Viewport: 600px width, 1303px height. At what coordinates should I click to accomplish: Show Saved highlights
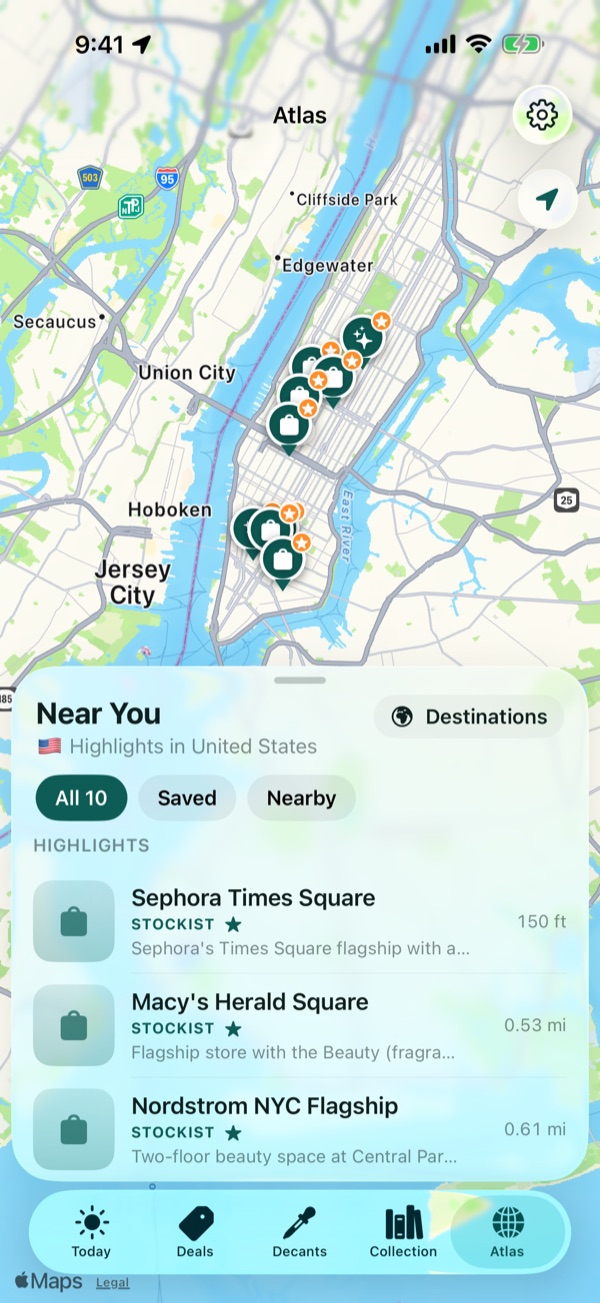click(x=187, y=798)
